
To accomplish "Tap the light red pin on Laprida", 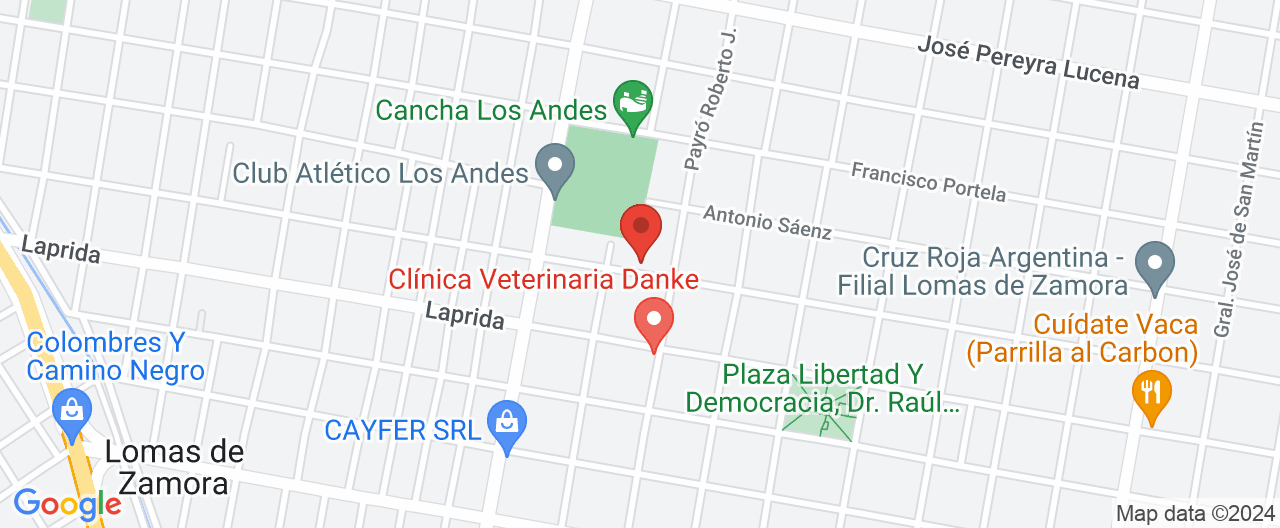I will pos(654,322).
